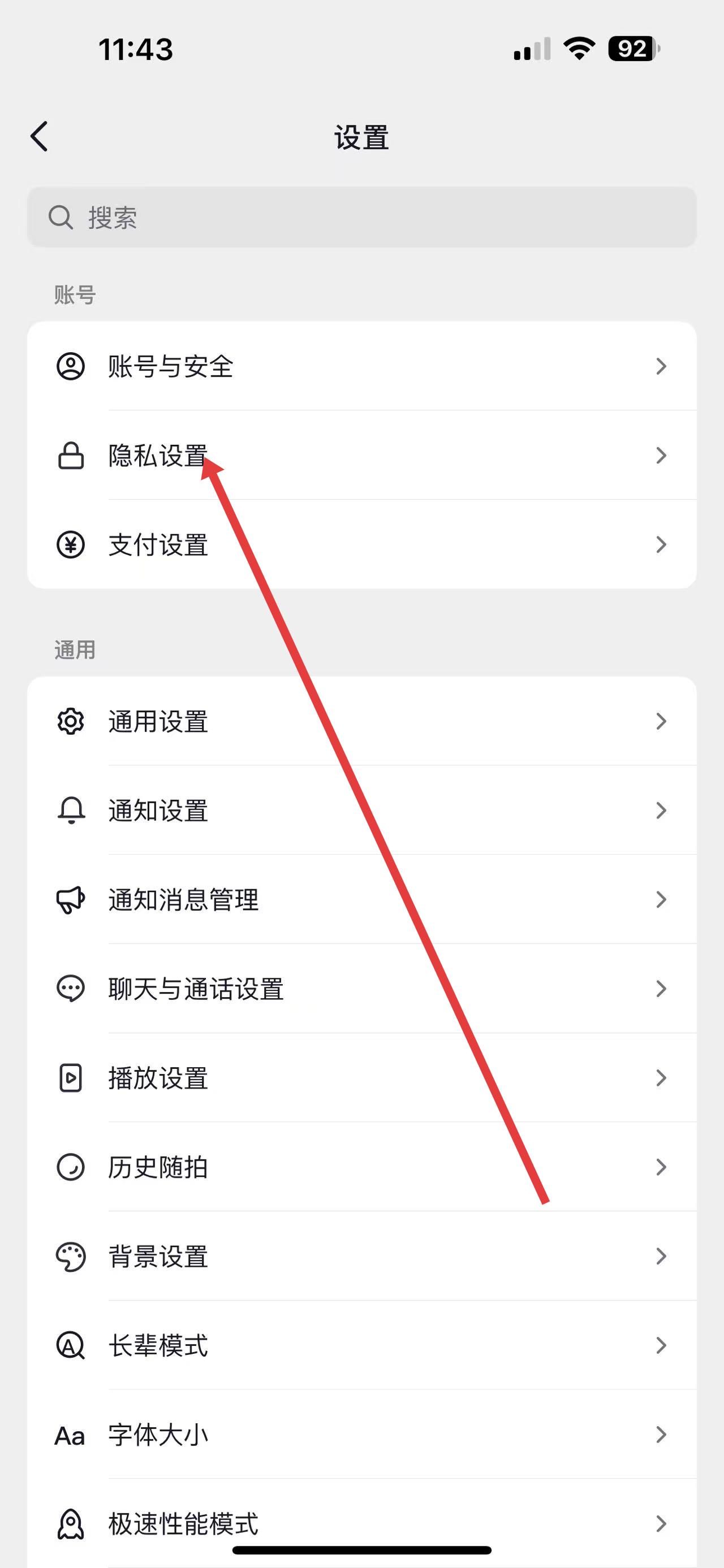The image size is (724, 1568).
Task: Open 账号与安全 settings
Action: 361,366
